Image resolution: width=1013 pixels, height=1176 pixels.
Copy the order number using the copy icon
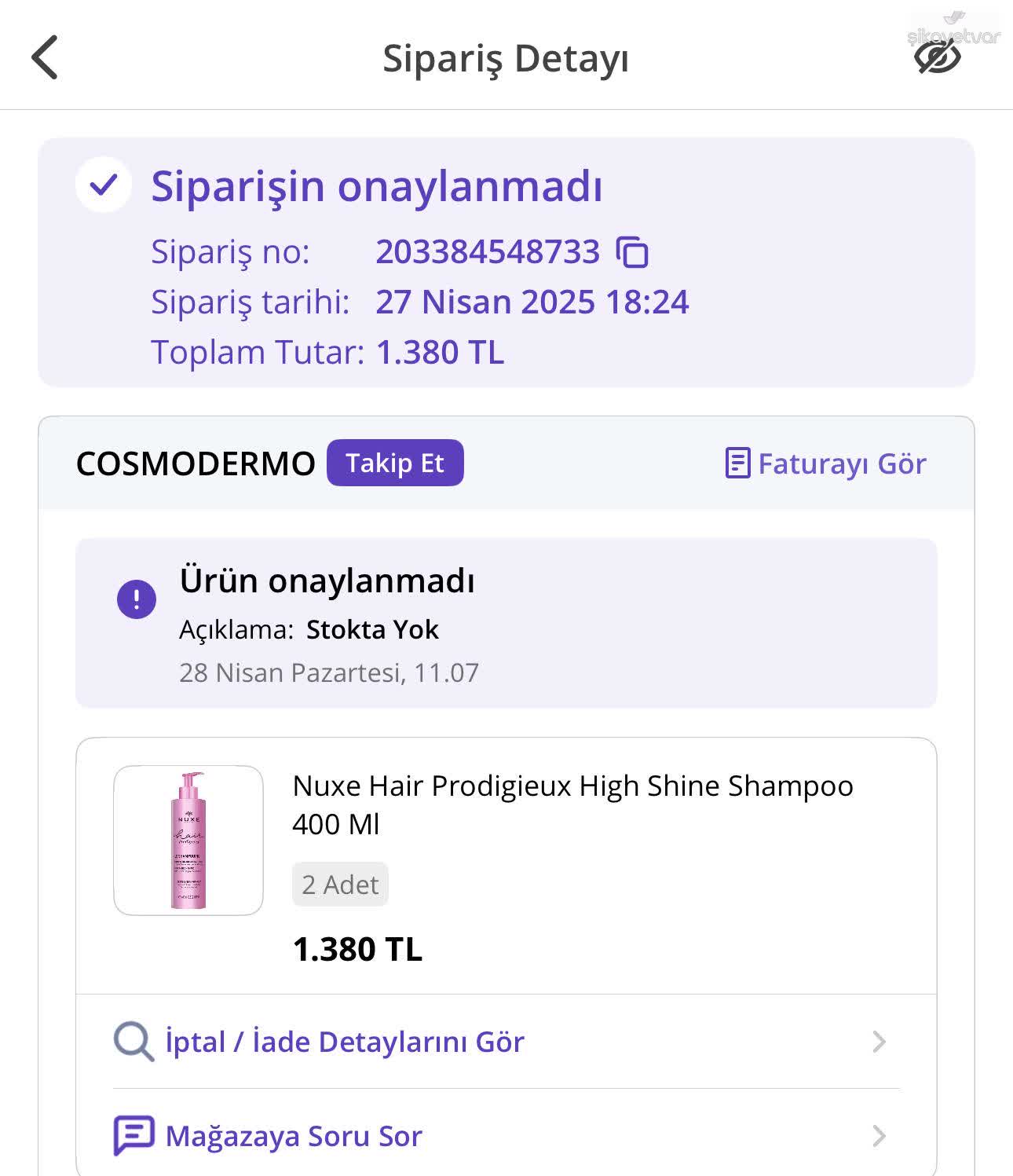click(633, 251)
